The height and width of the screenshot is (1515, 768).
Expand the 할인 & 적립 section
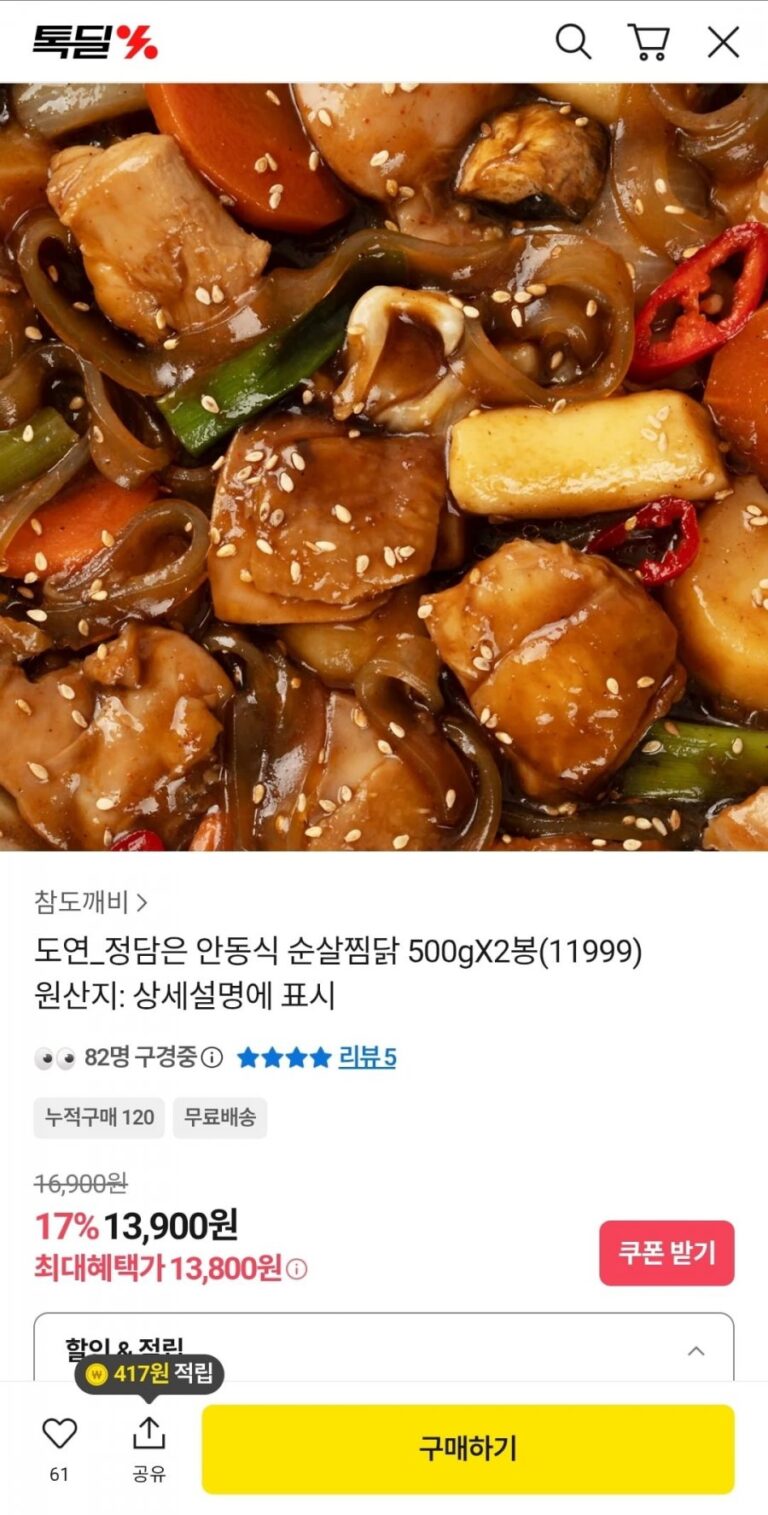click(x=696, y=1351)
